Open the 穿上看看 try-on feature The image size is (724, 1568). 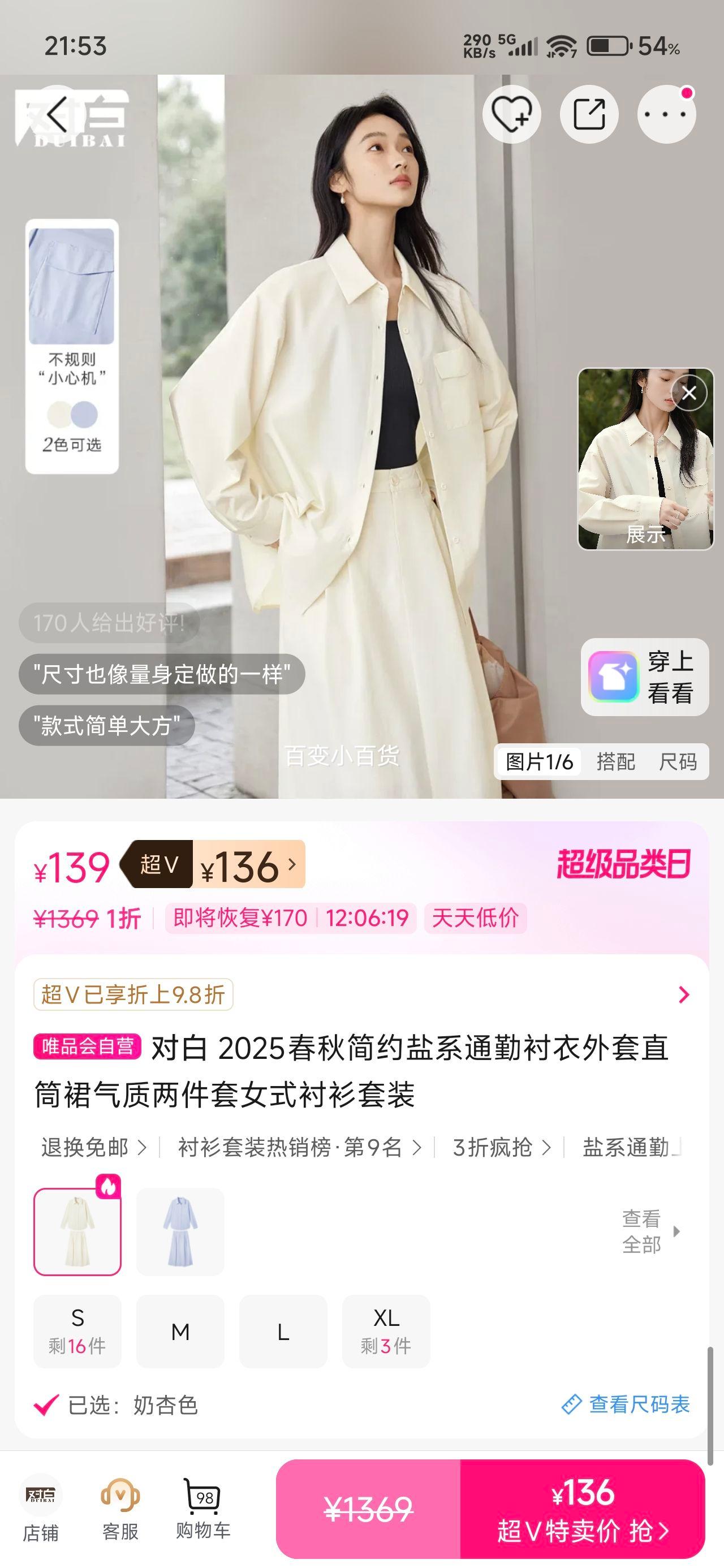pyautogui.click(x=644, y=677)
